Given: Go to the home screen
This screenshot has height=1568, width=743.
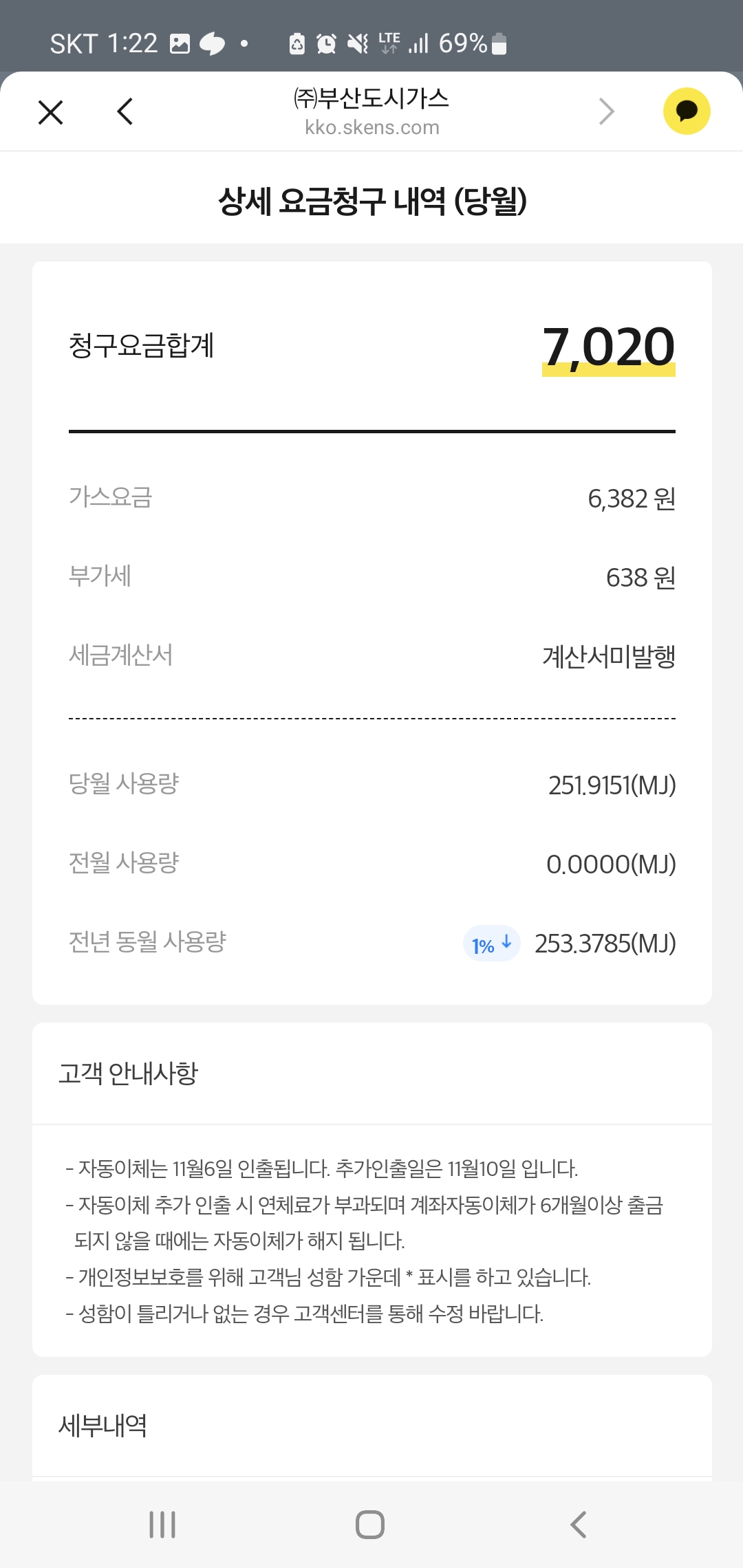Looking at the screenshot, I should pyautogui.click(x=370, y=1524).
